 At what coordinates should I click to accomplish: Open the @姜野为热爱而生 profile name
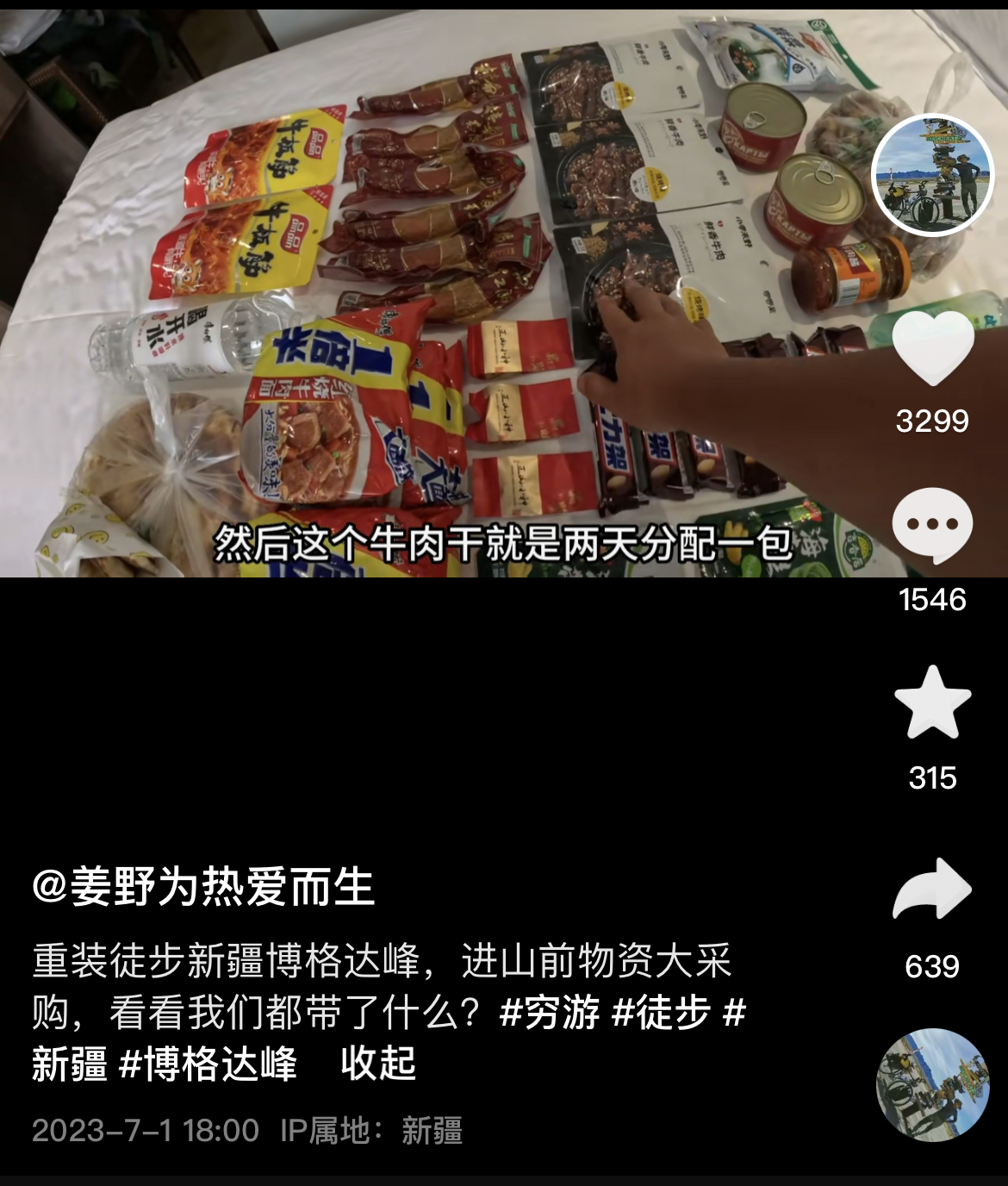click(x=203, y=886)
